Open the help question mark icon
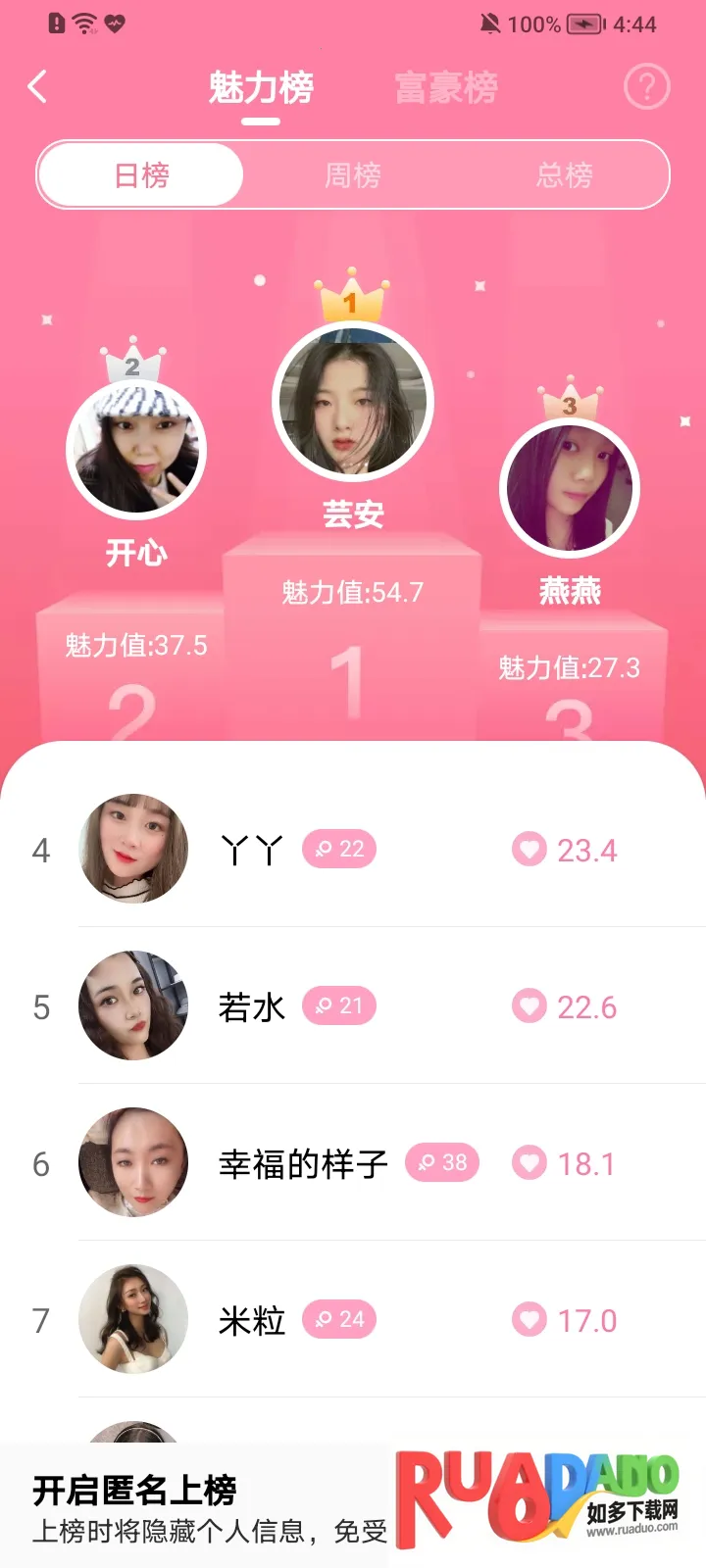 [x=646, y=87]
